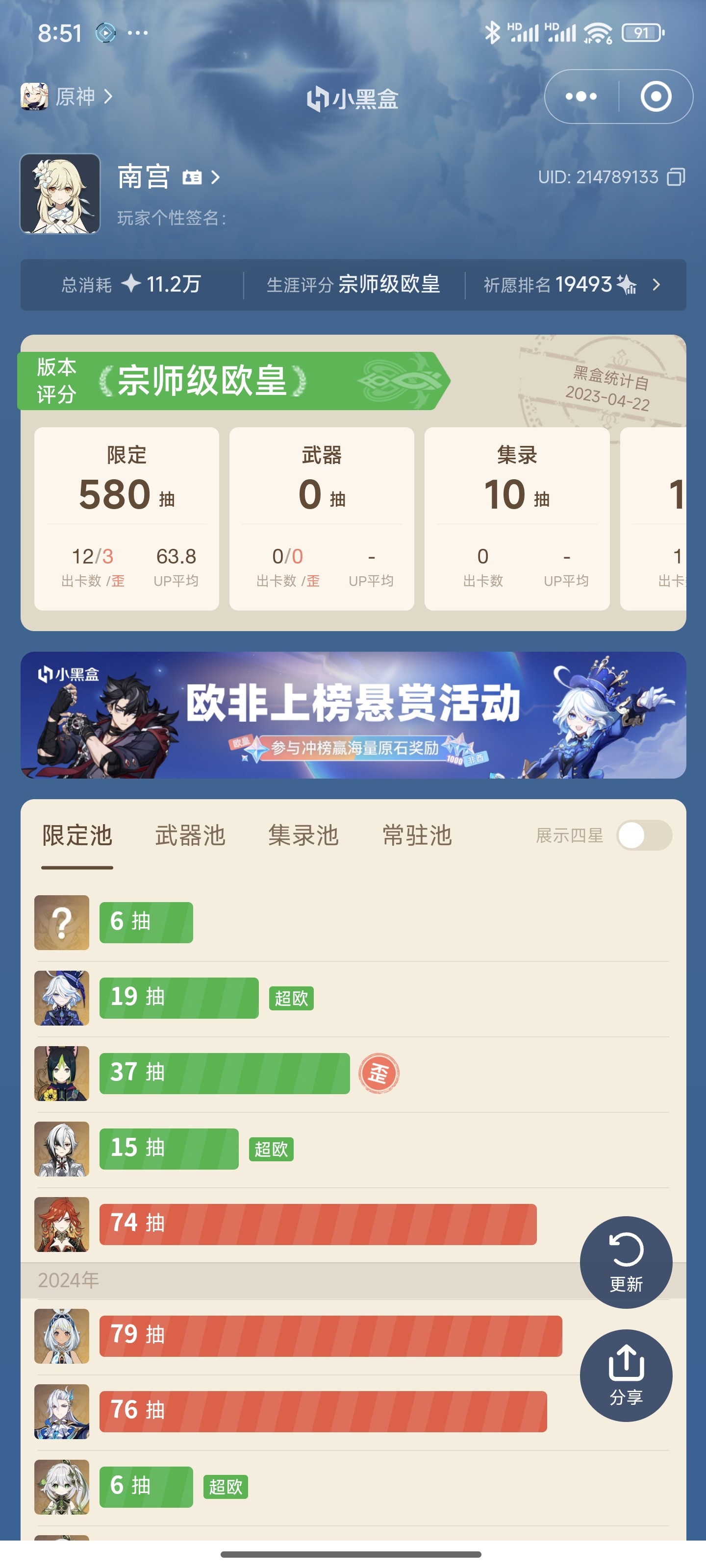The width and height of the screenshot is (706, 1568).
Task: Open the 欧非上榜悬赏活动 banner
Action: 353,714
